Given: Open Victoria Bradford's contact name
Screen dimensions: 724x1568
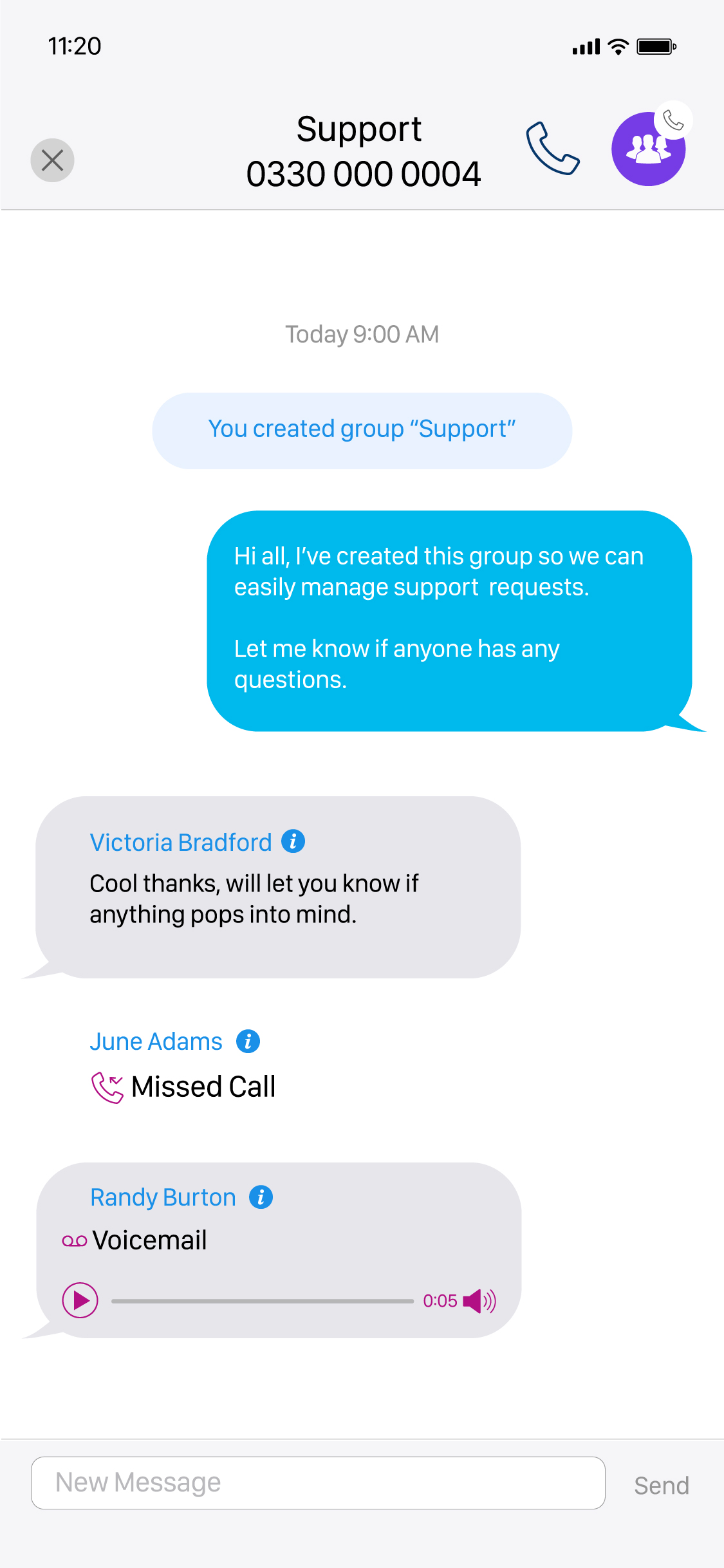Looking at the screenshot, I should point(181,843).
